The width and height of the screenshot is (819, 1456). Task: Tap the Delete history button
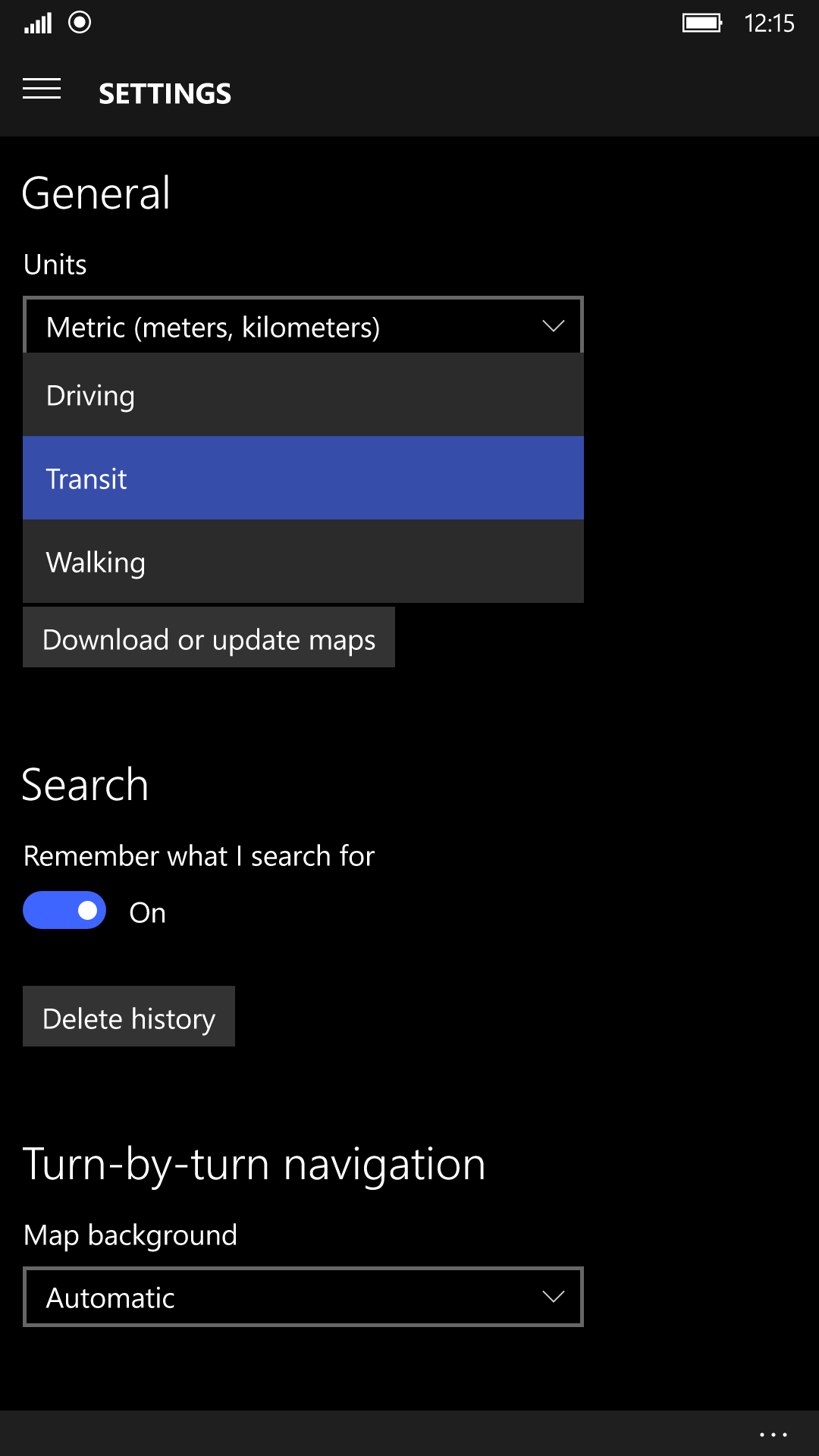129,1017
